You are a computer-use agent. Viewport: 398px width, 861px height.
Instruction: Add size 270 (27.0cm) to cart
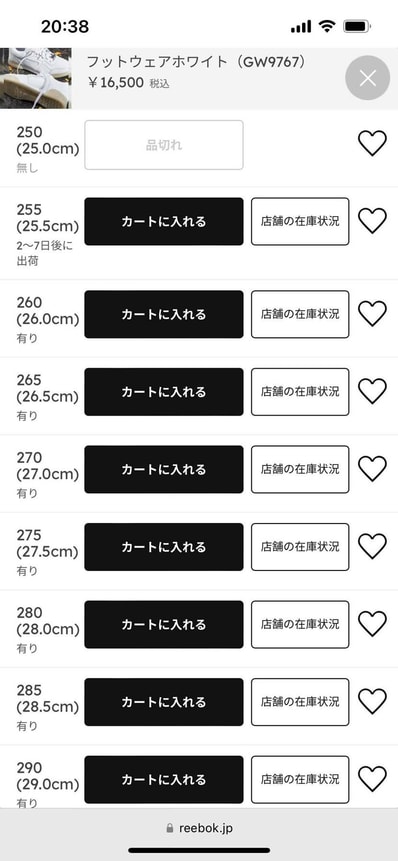(164, 469)
